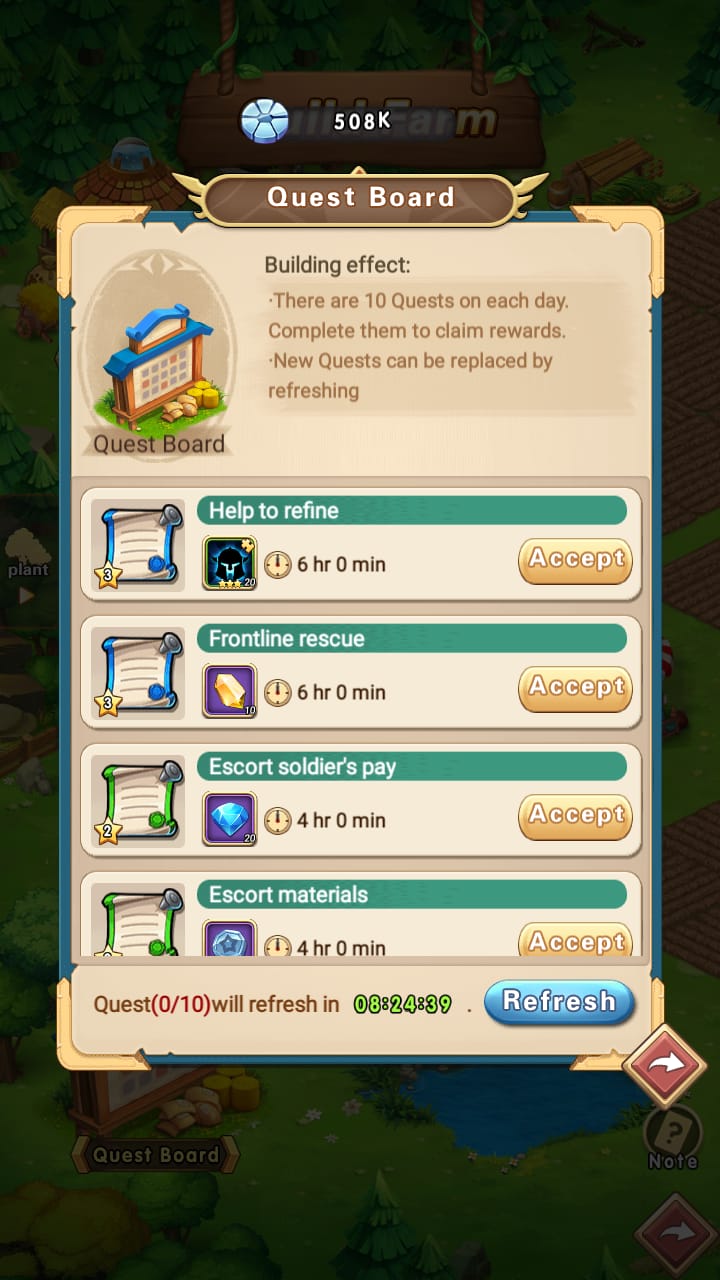The image size is (720, 1280).
Task: Tap the red arrow back button
Action: 665,1065
